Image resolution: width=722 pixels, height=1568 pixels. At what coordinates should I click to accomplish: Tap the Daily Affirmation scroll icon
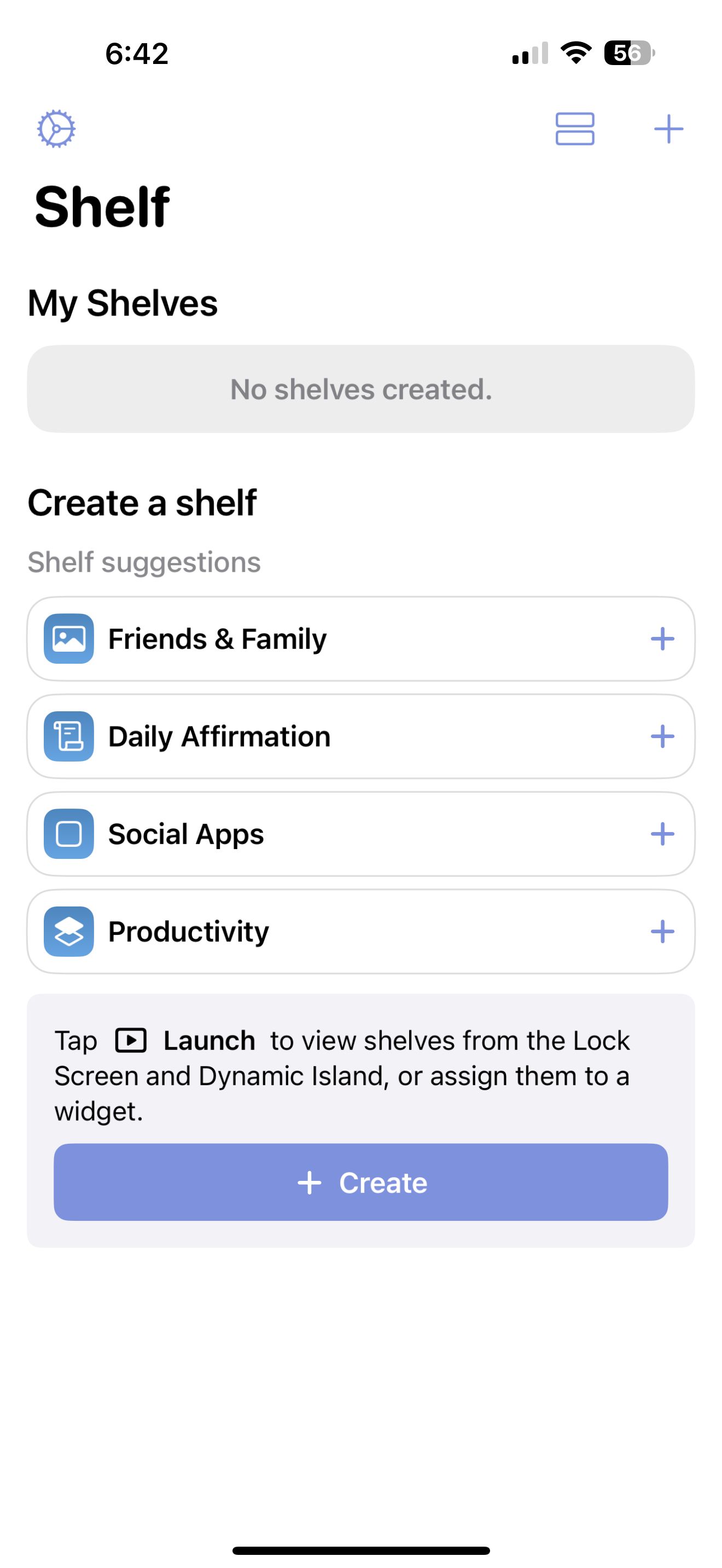pyautogui.click(x=69, y=736)
